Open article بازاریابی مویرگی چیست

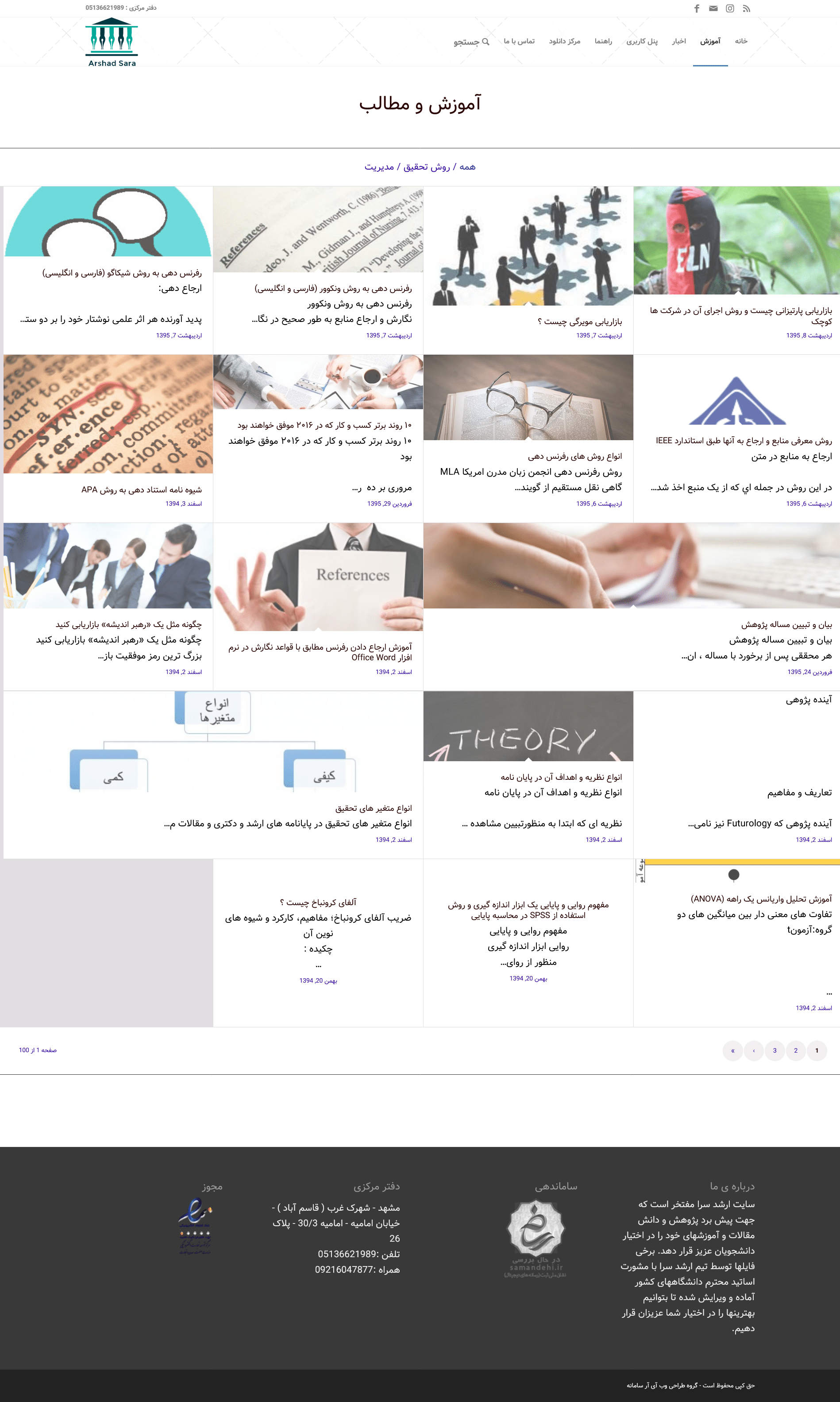580,321
